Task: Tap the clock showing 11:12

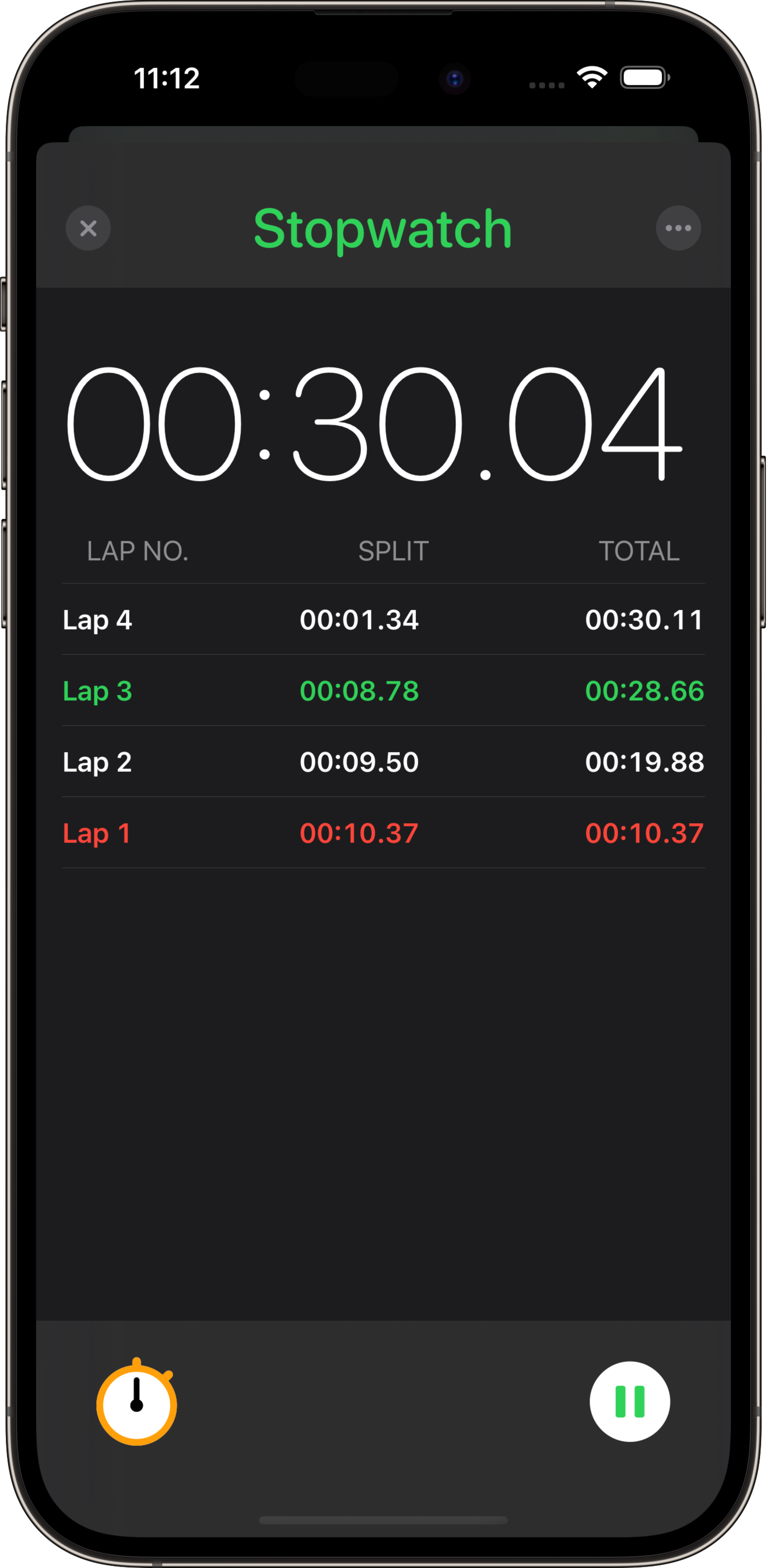Action: (167, 78)
